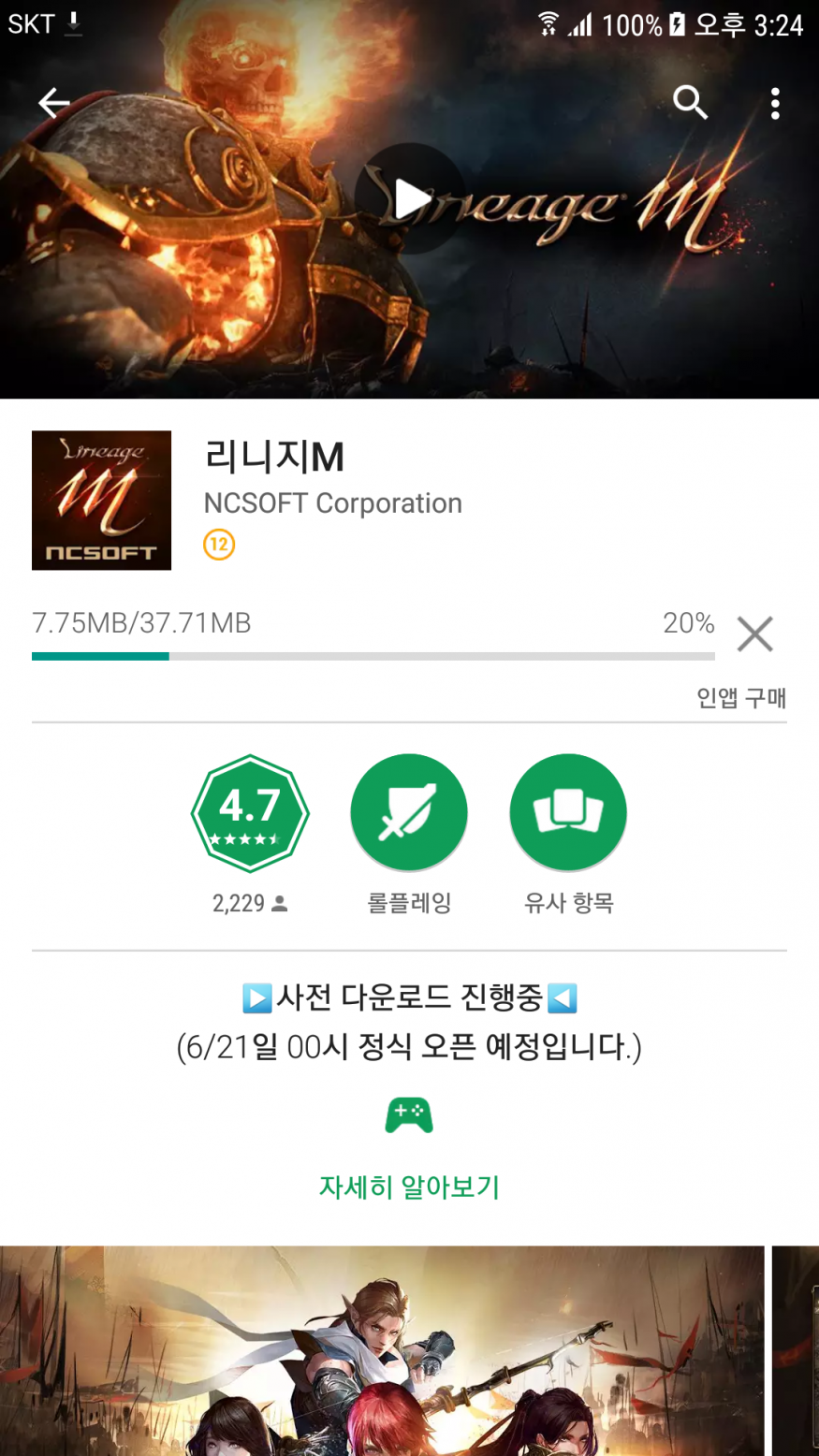Go back using the arrow icon
This screenshot has width=819, height=1456.
(x=53, y=103)
